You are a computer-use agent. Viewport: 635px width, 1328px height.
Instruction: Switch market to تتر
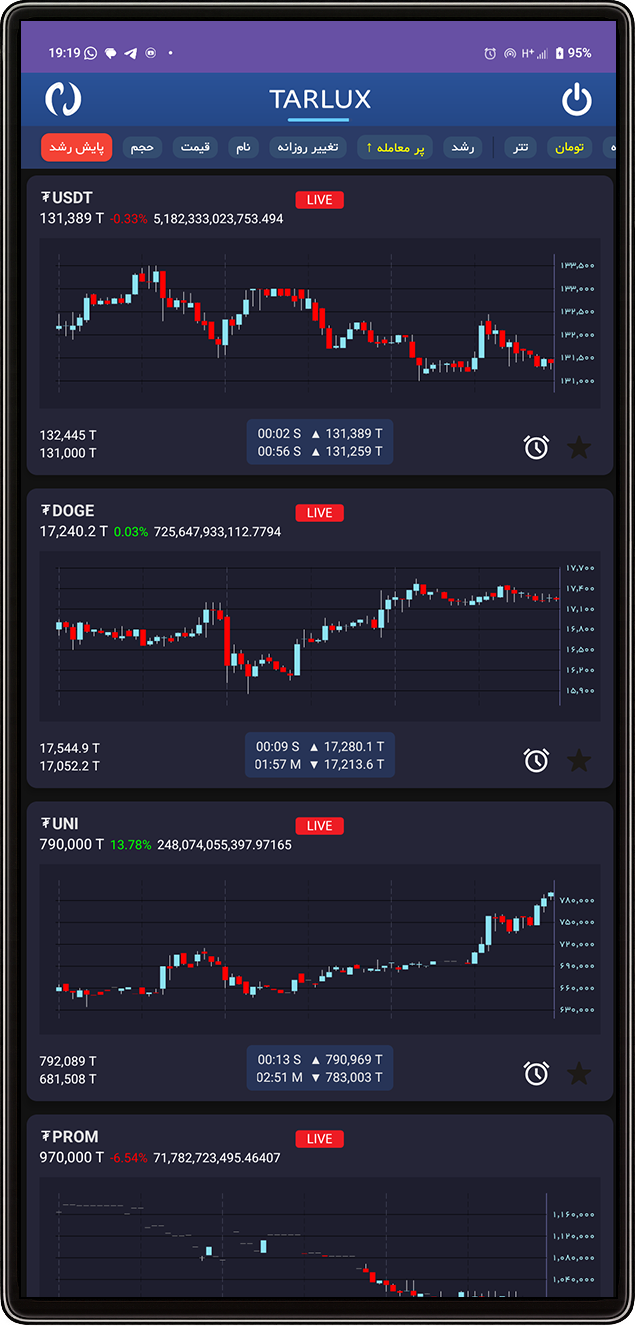pyautogui.click(x=521, y=147)
